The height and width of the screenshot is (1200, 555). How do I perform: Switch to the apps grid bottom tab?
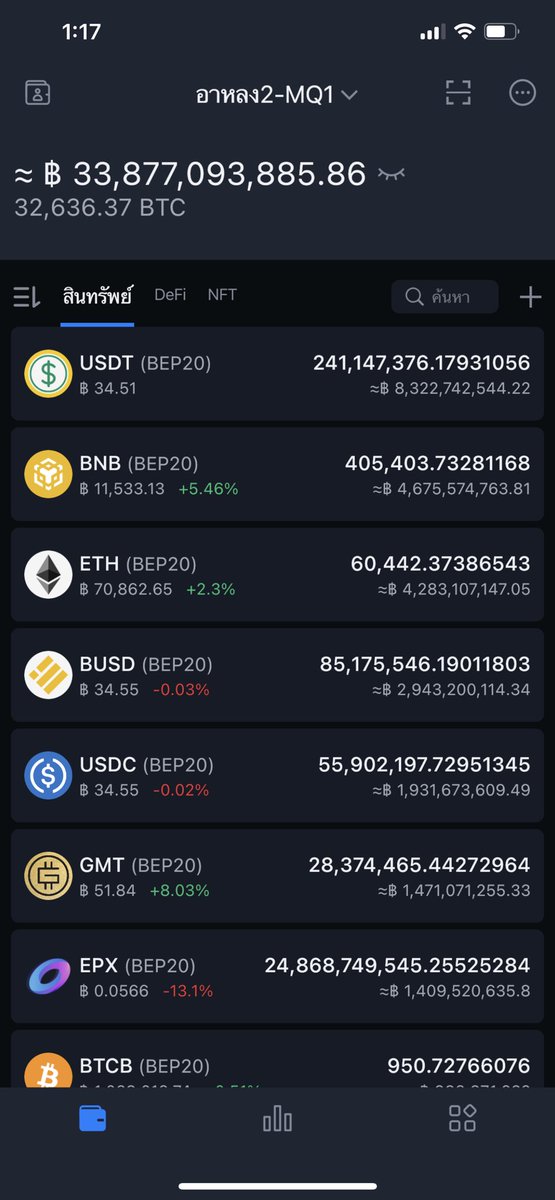coord(462,1118)
